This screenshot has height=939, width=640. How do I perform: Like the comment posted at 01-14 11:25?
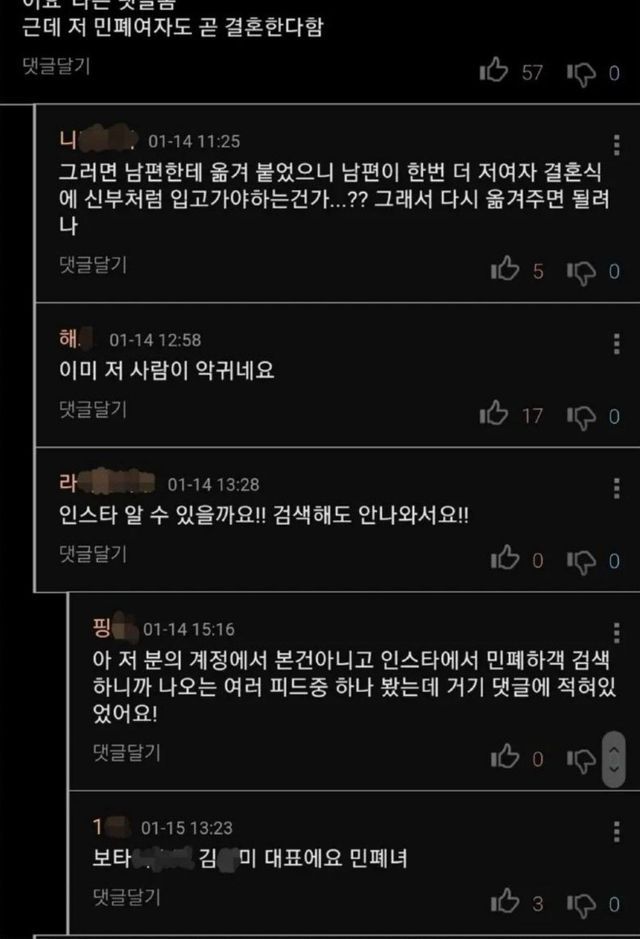coord(505,270)
